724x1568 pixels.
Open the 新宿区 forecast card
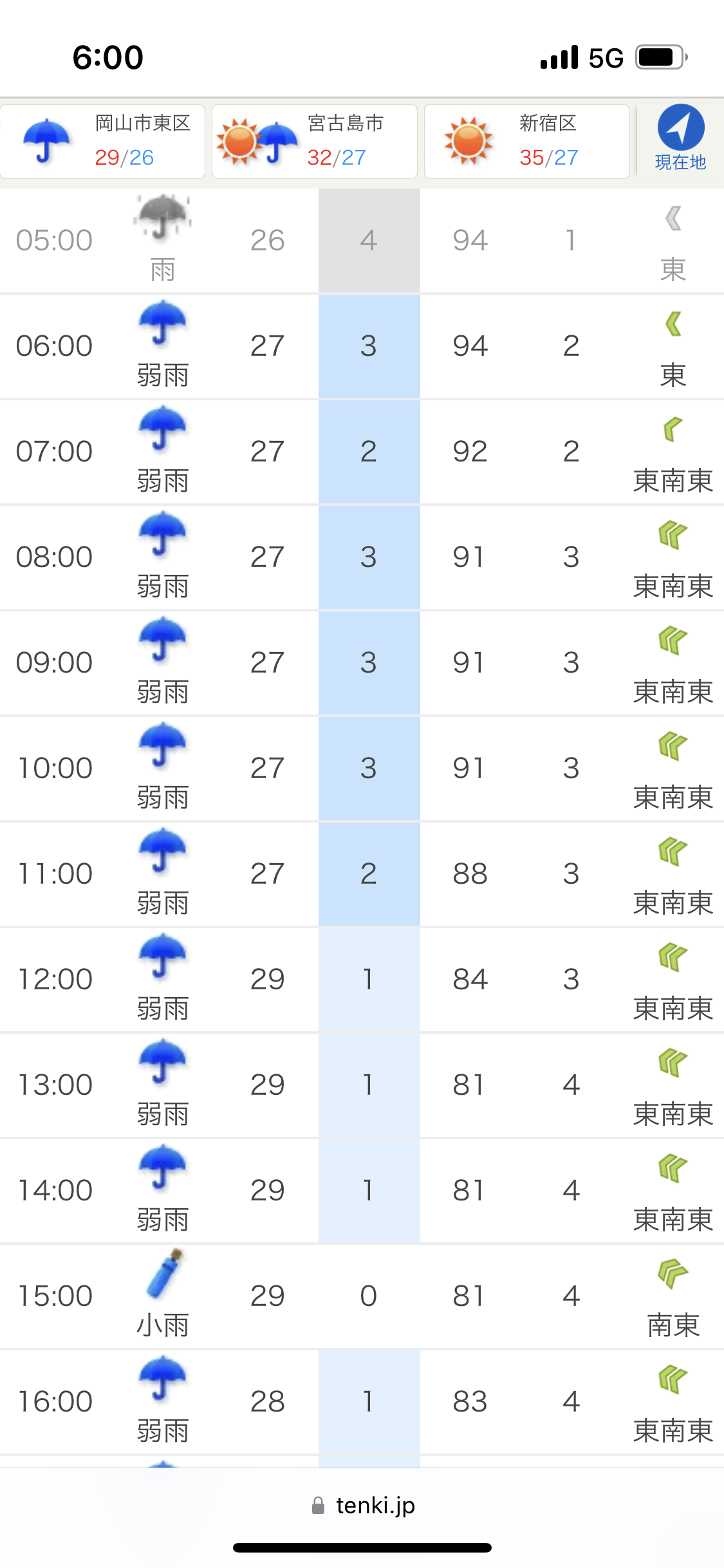click(527, 142)
